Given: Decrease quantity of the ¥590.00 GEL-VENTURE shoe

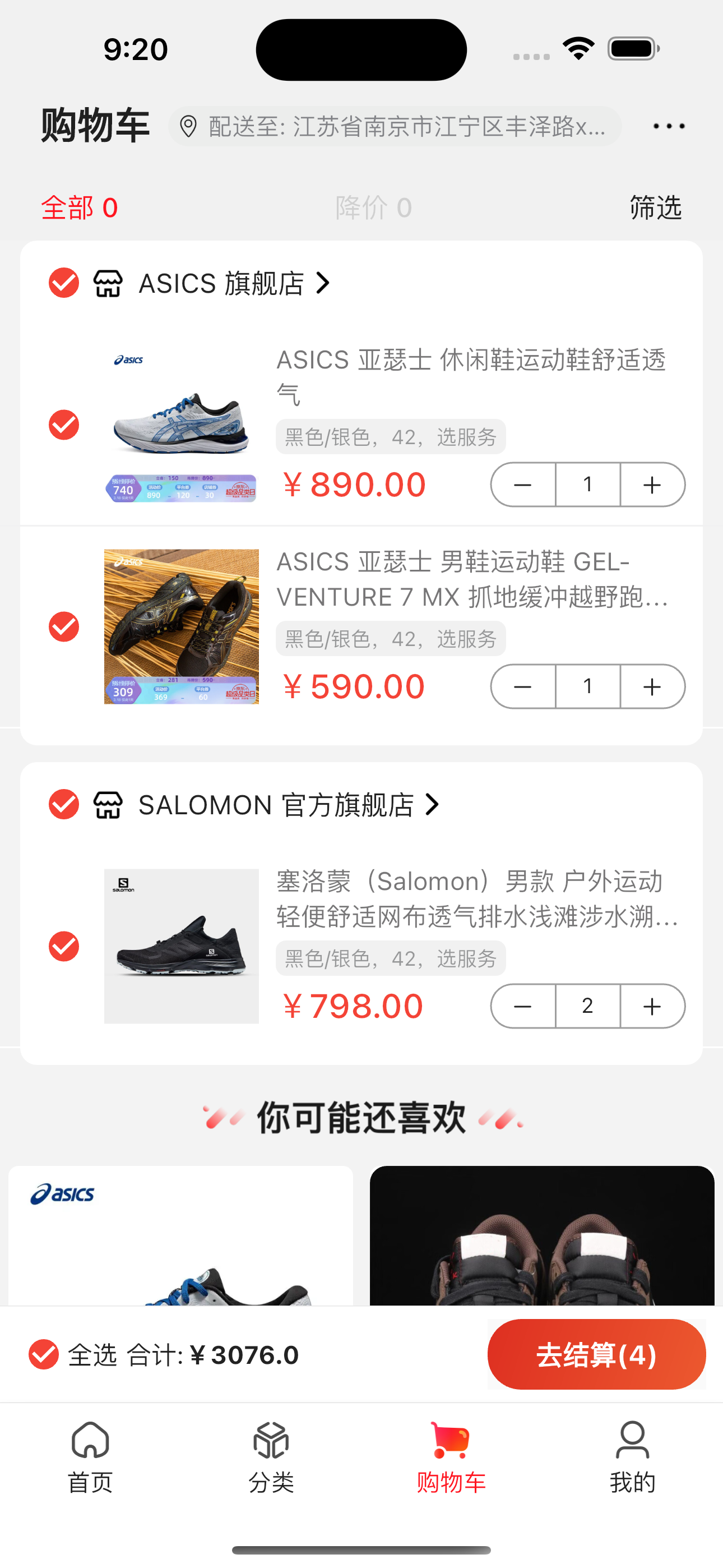Looking at the screenshot, I should (523, 687).
